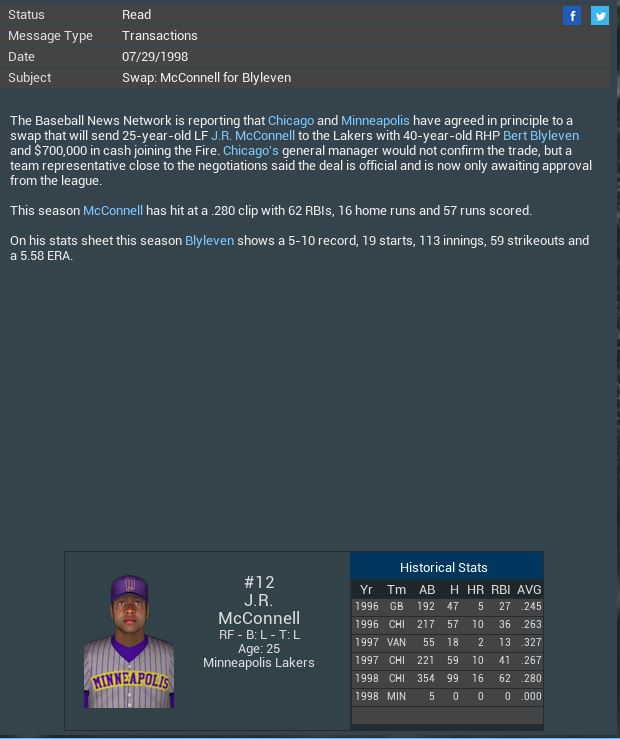Share this news on Facebook
Image resolution: width=620 pixels, height=739 pixels.
pyautogui.click(x=572, y=15)
